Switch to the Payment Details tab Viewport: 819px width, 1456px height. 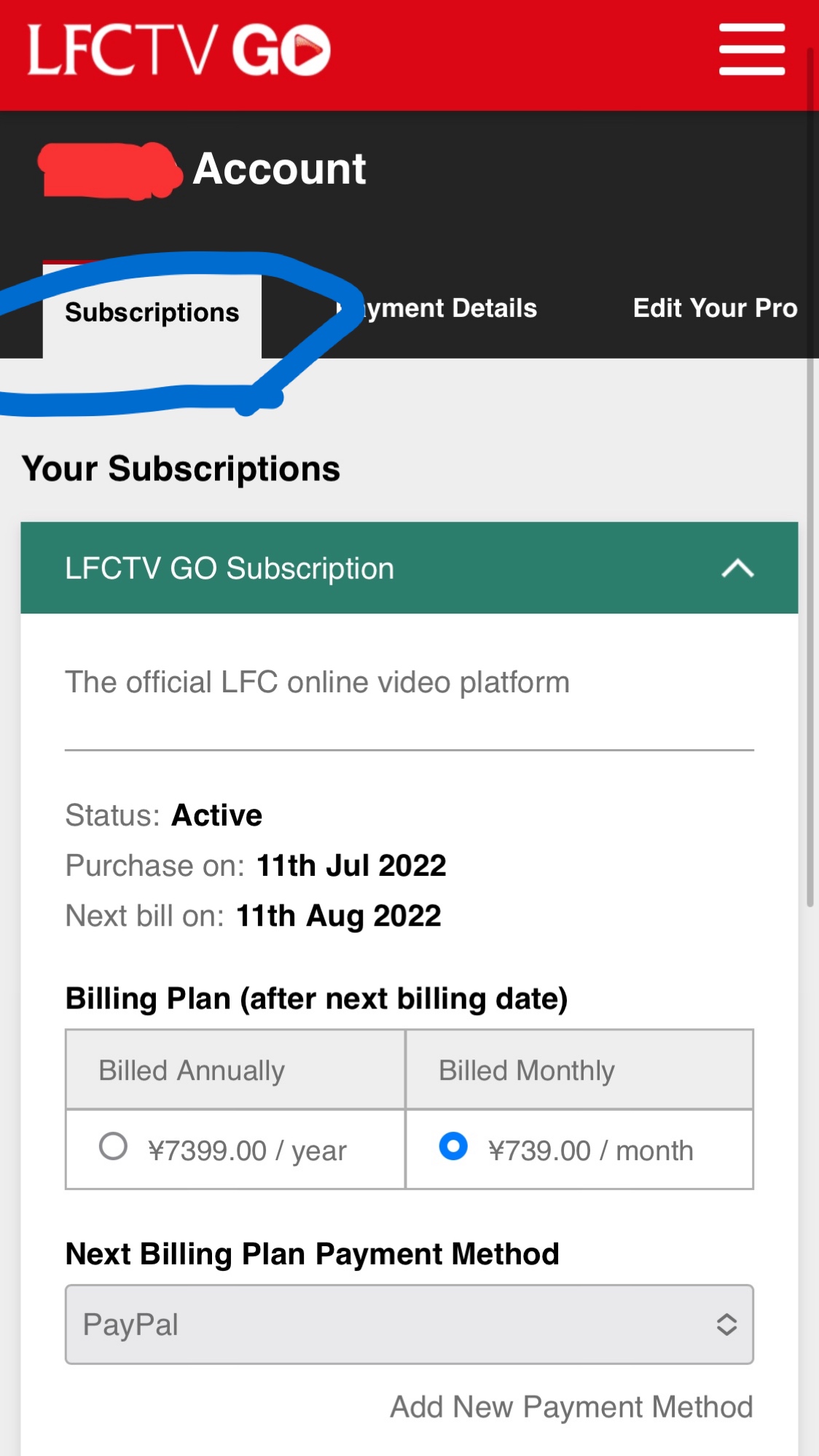pyautogui.click(x=437, y=308)
